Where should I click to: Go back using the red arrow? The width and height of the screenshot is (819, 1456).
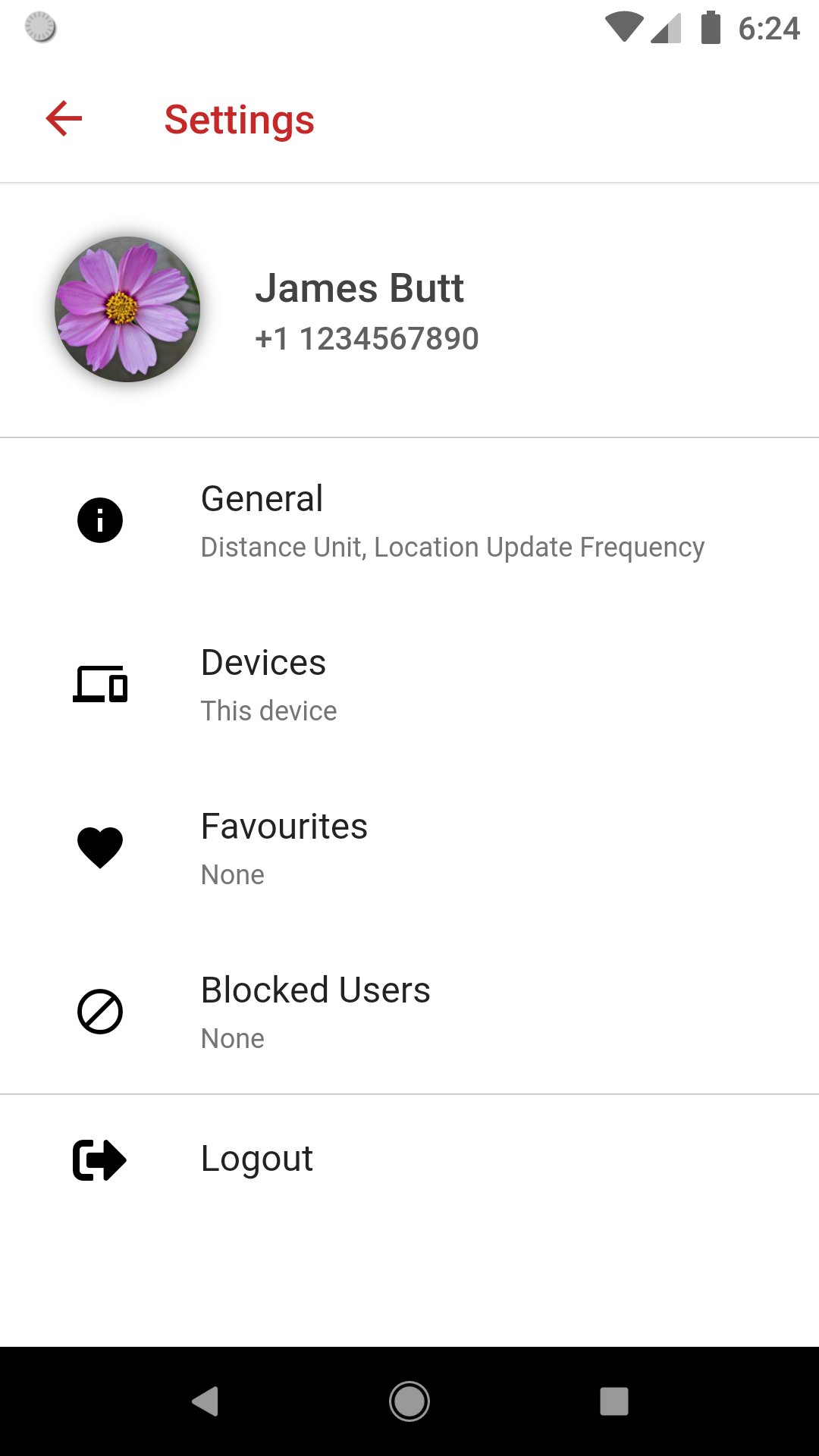[64, 119]
